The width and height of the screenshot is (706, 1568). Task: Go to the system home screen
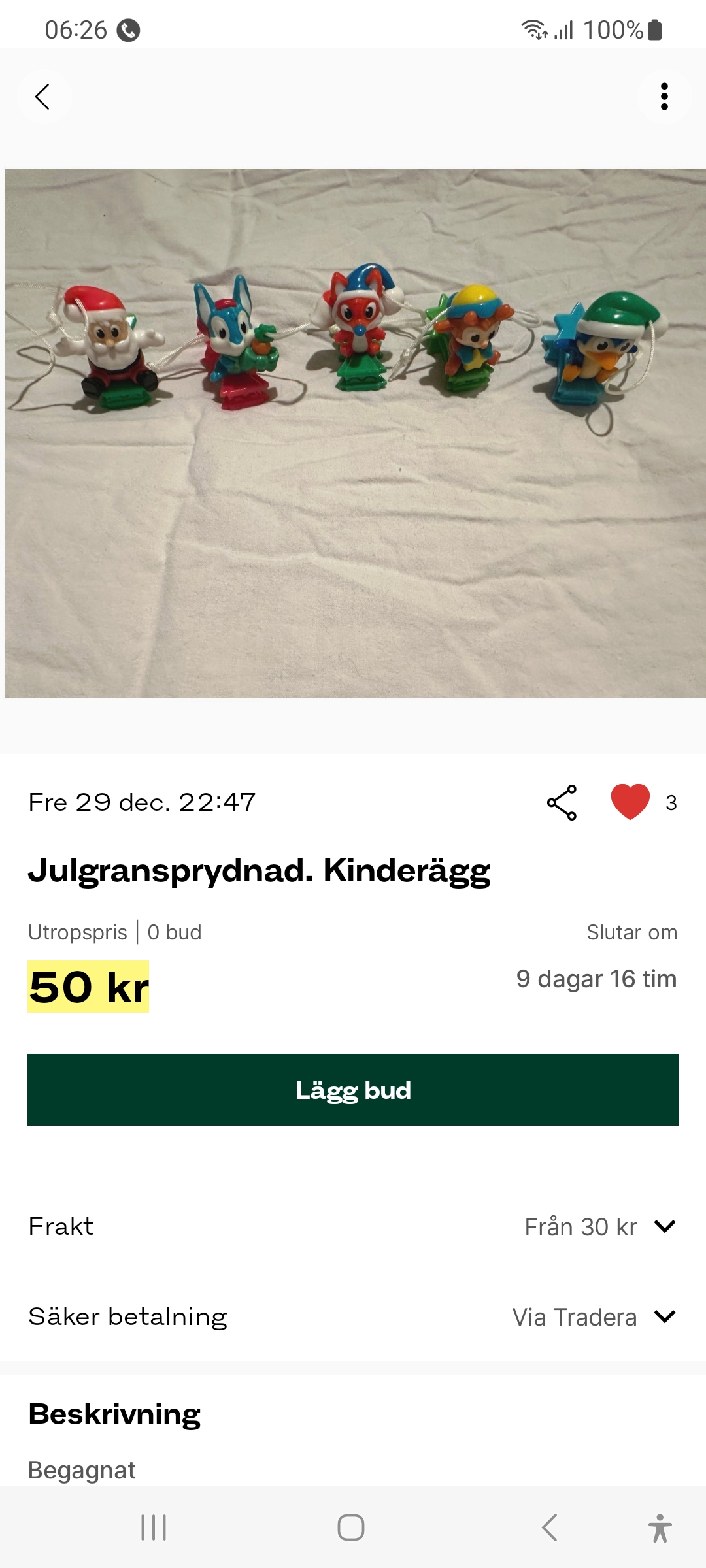pyautogui.click(x=351, y=1527)
